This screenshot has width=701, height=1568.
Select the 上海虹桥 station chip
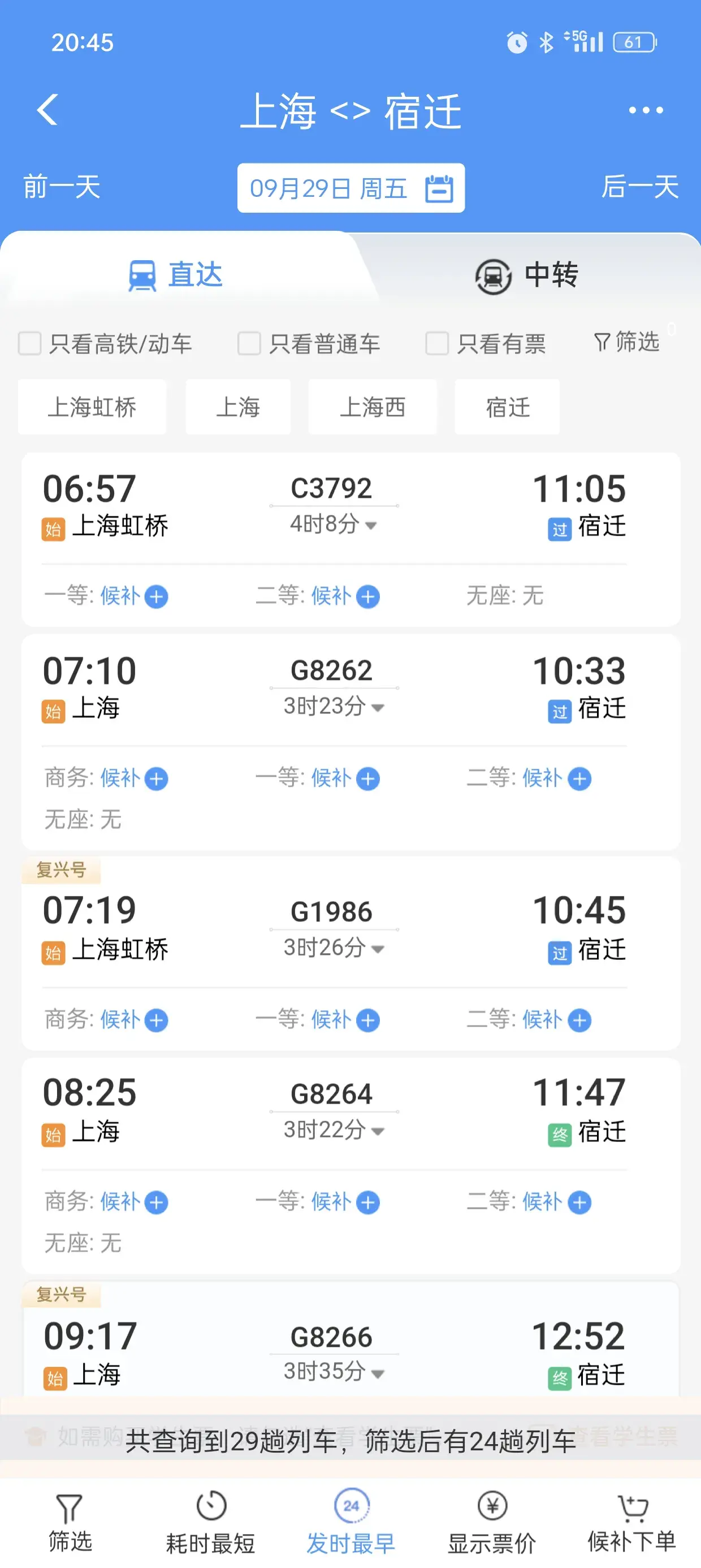point(92,407)
